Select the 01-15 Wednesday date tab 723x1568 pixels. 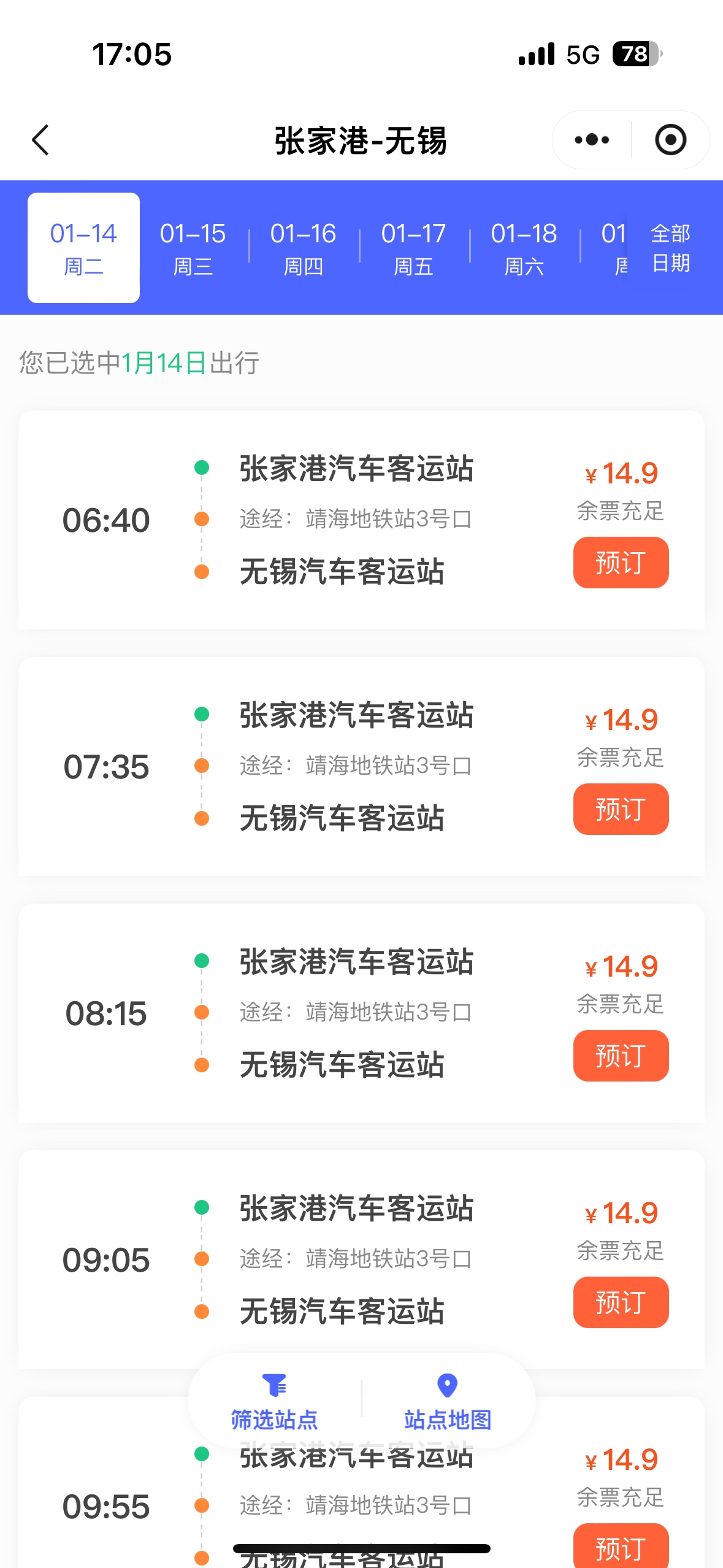pos(193,248)
